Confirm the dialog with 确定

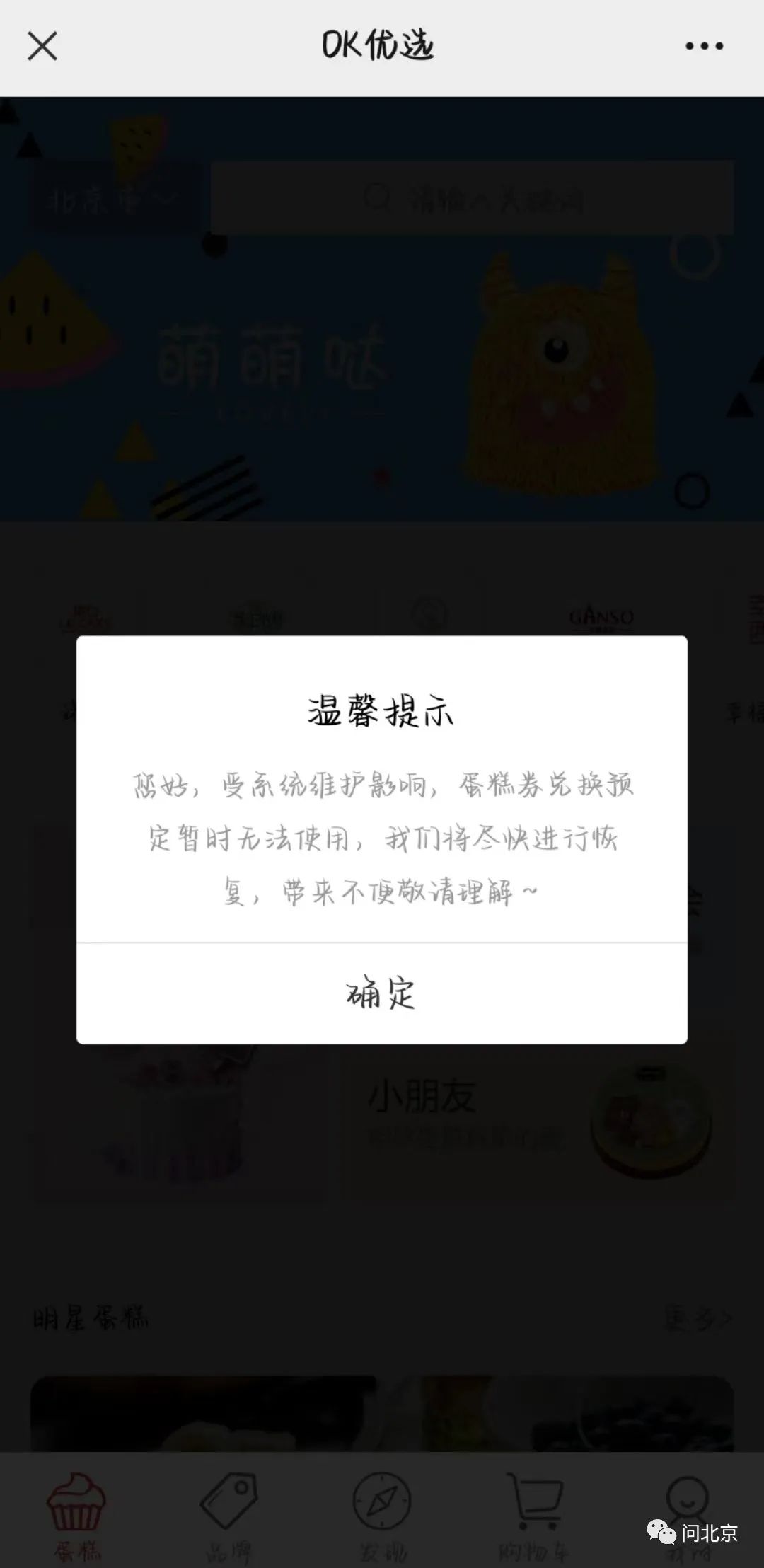click(381, 993)
